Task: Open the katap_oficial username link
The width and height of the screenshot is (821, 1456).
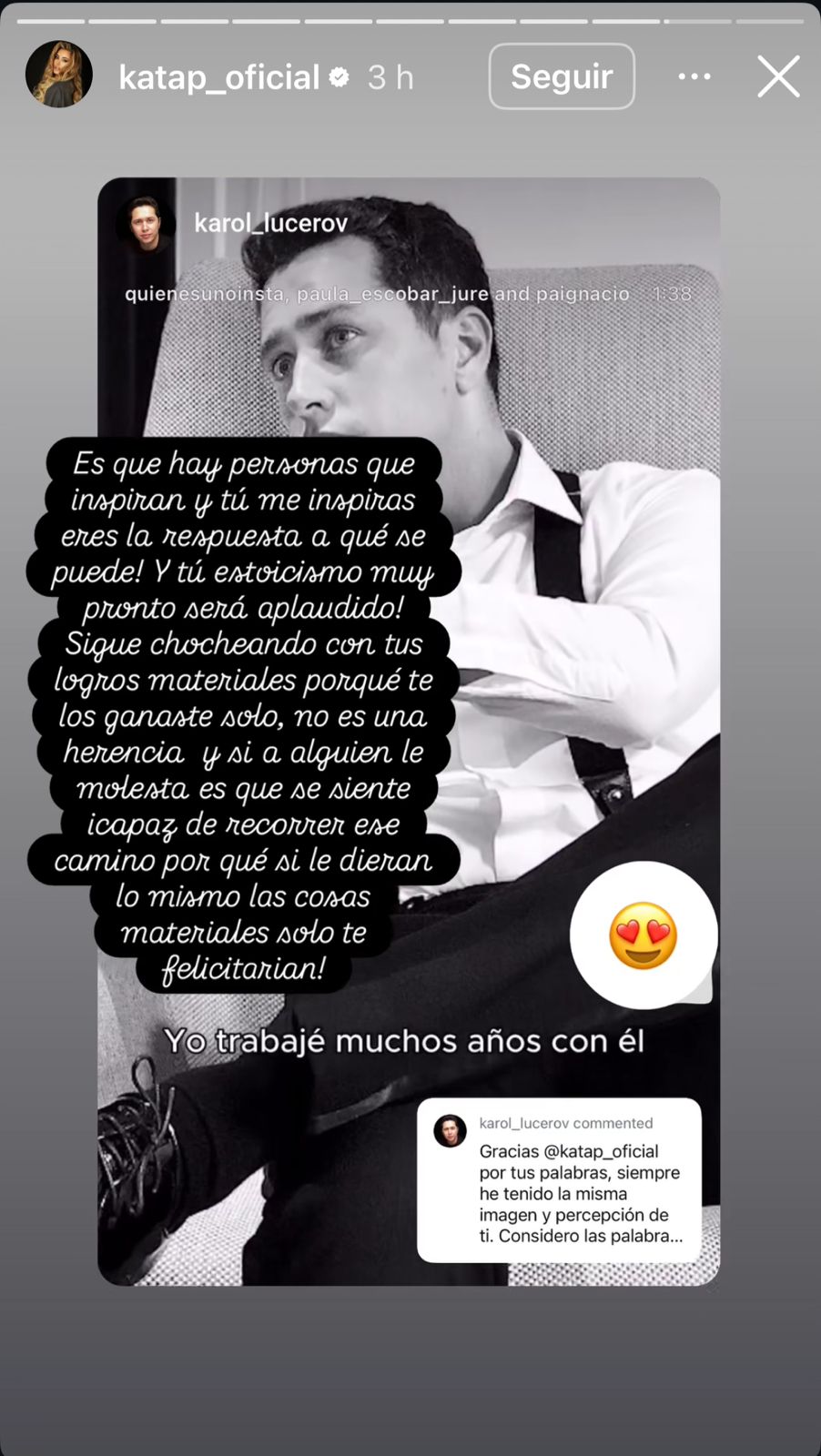Action: point(218,77)
